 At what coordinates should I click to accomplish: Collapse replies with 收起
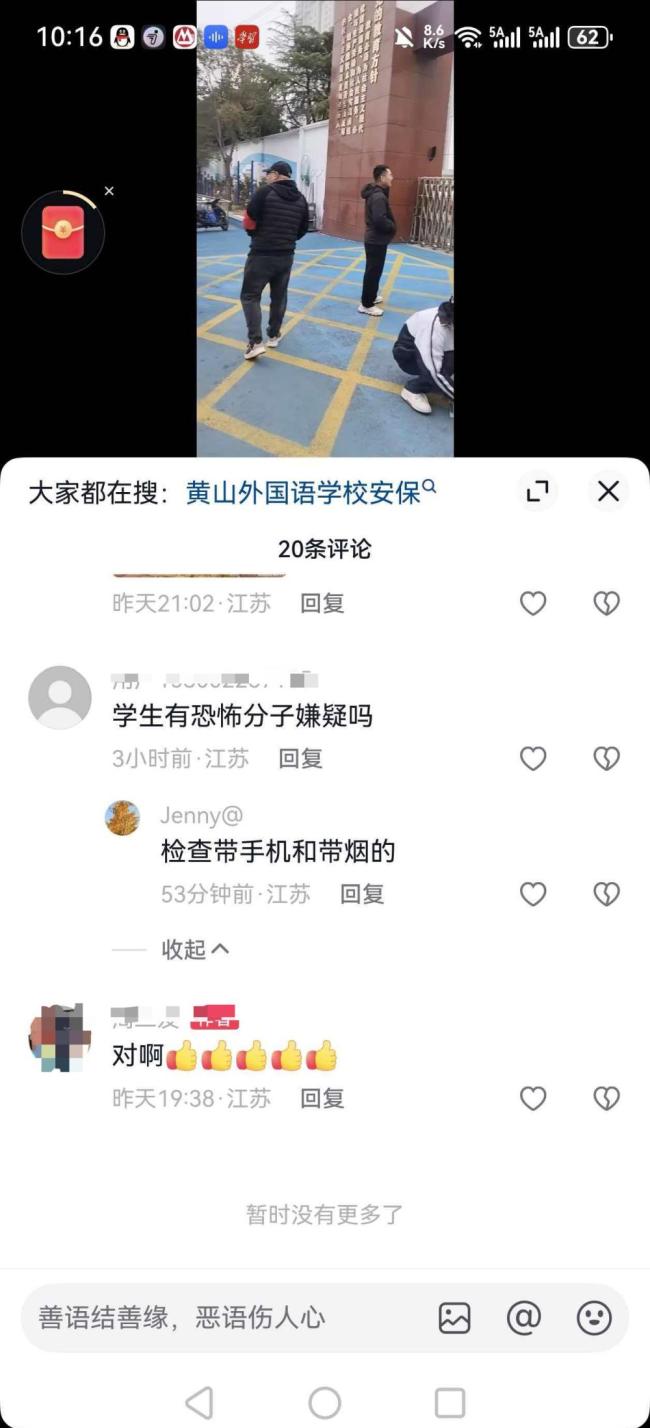coord(195,949)
